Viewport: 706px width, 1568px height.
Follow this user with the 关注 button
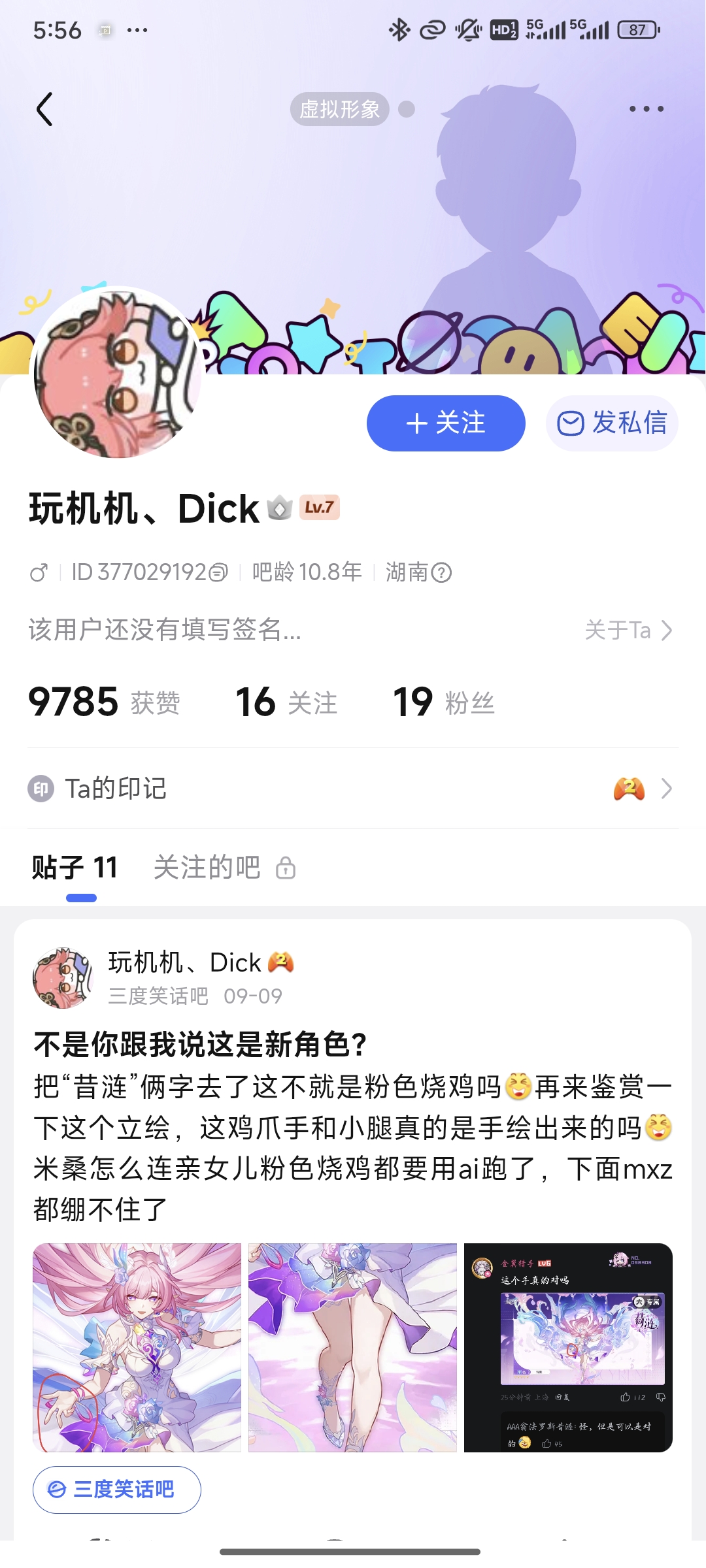tap(446, 423)
